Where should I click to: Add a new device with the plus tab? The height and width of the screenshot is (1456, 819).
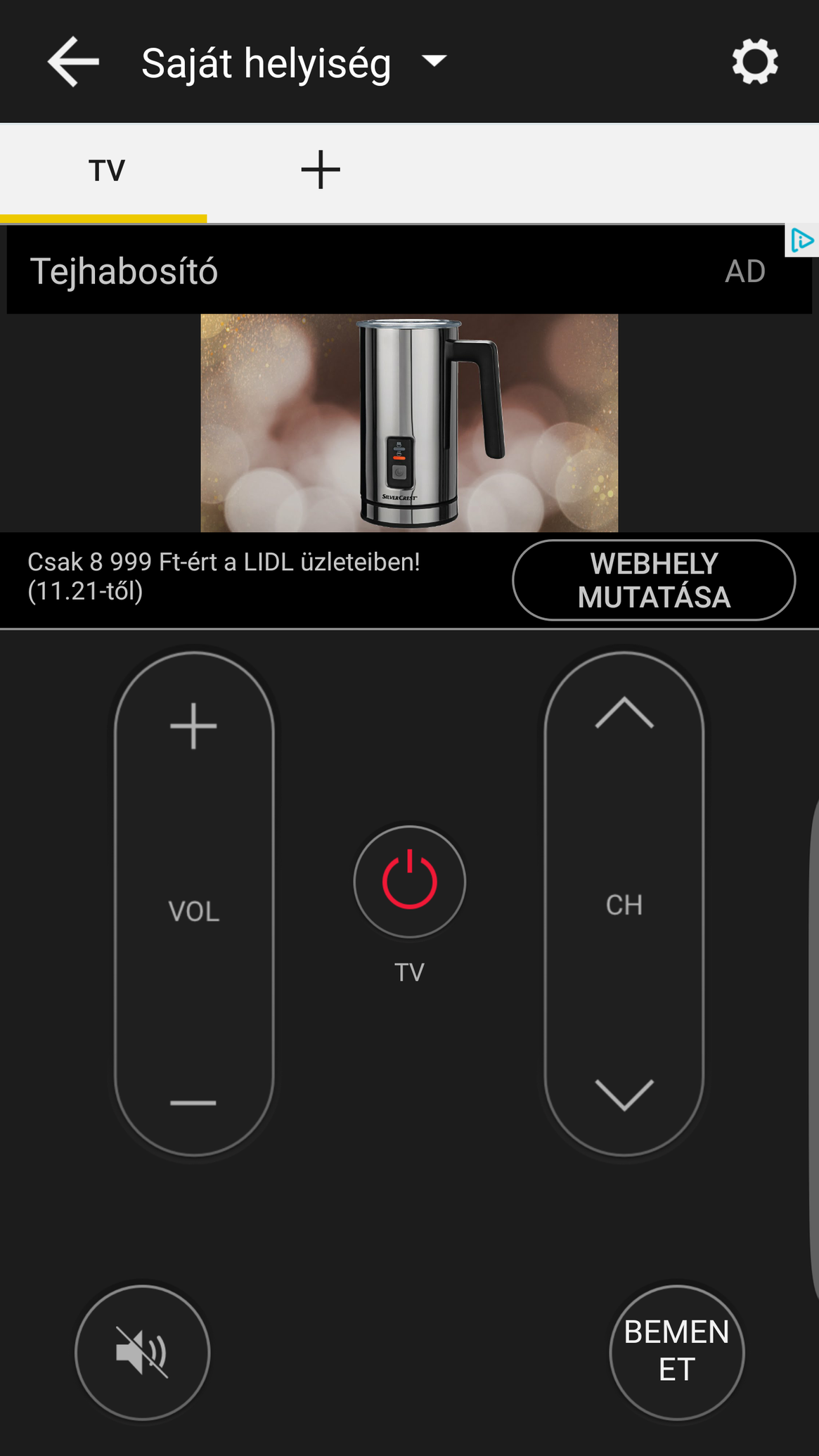click(x=321, y=170)
